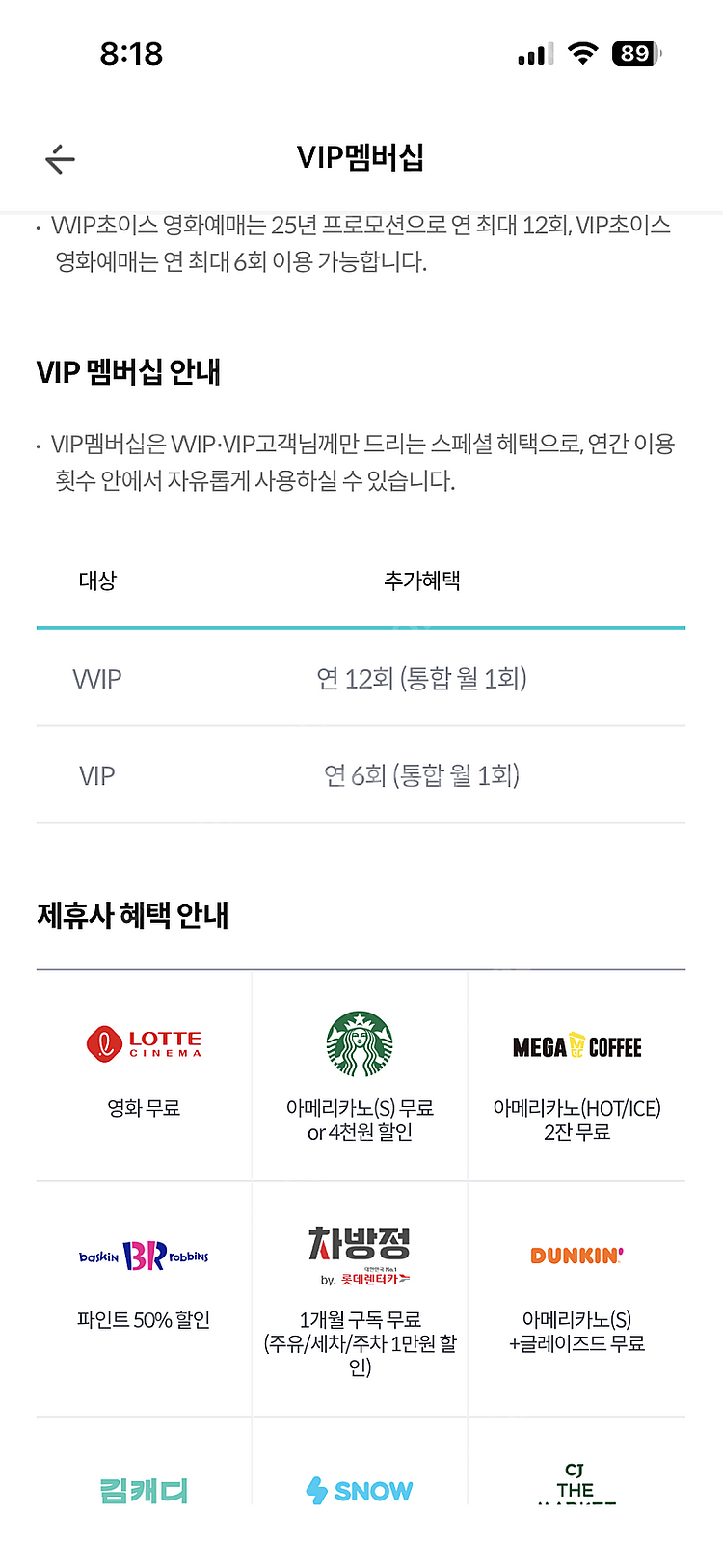
Task: Open the Dunkin' benefit tile
Action: click(x=576, y=1257)
